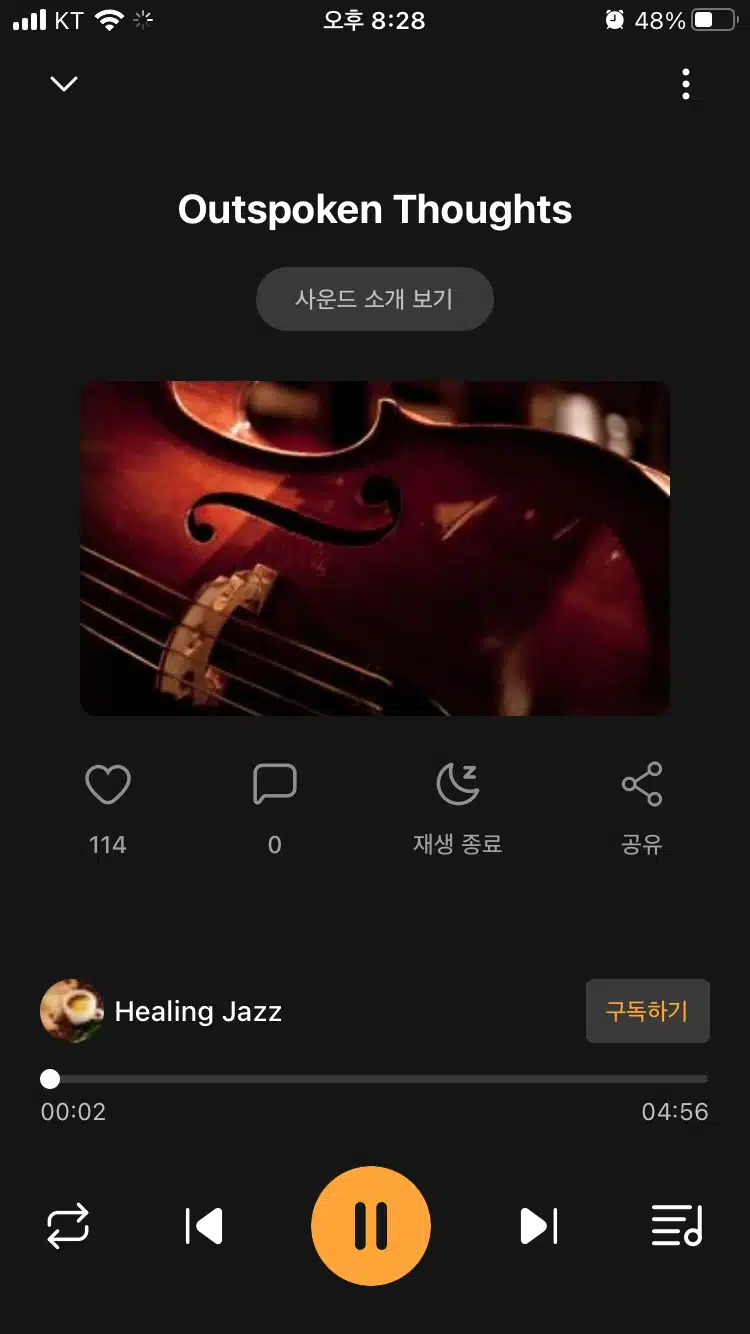Skip to the previous track
This screenshot has width=750, height=1334.
click(204, 1226)
